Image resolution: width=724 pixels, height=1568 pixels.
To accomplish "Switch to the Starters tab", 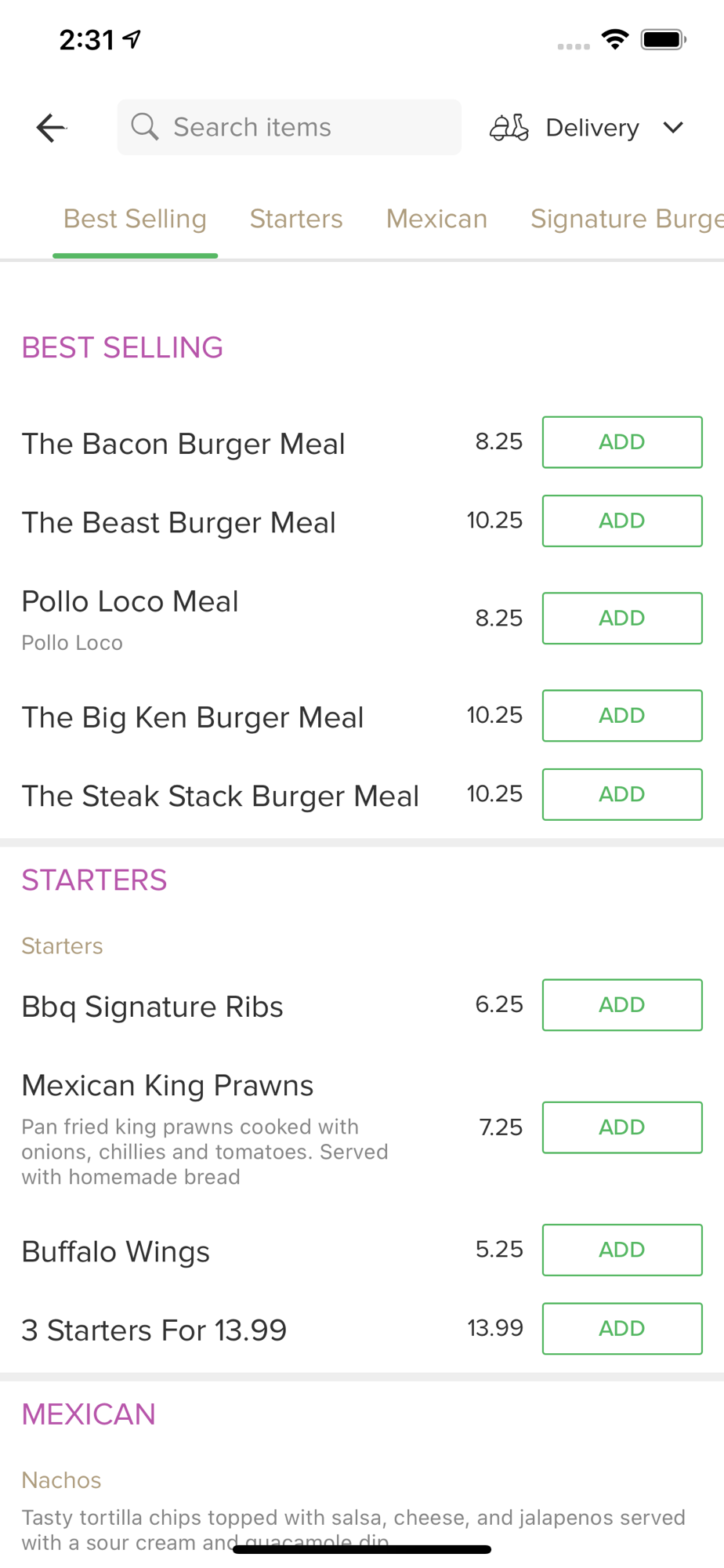I will tap(296, 219).
